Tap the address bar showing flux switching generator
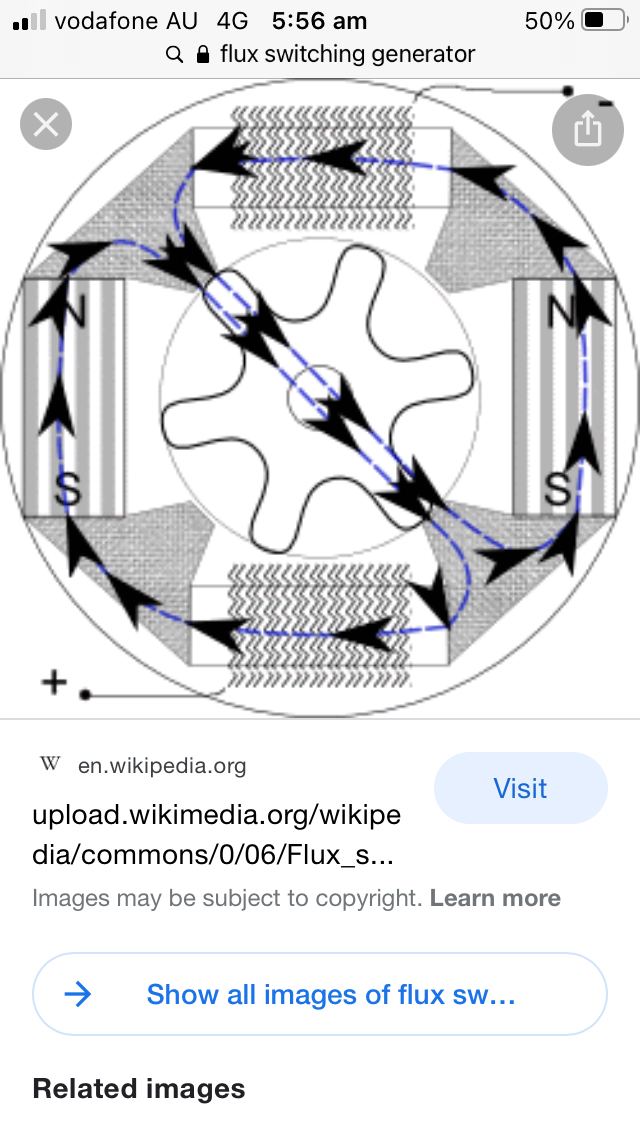The image size is (640, 1136). coord(320,54)
